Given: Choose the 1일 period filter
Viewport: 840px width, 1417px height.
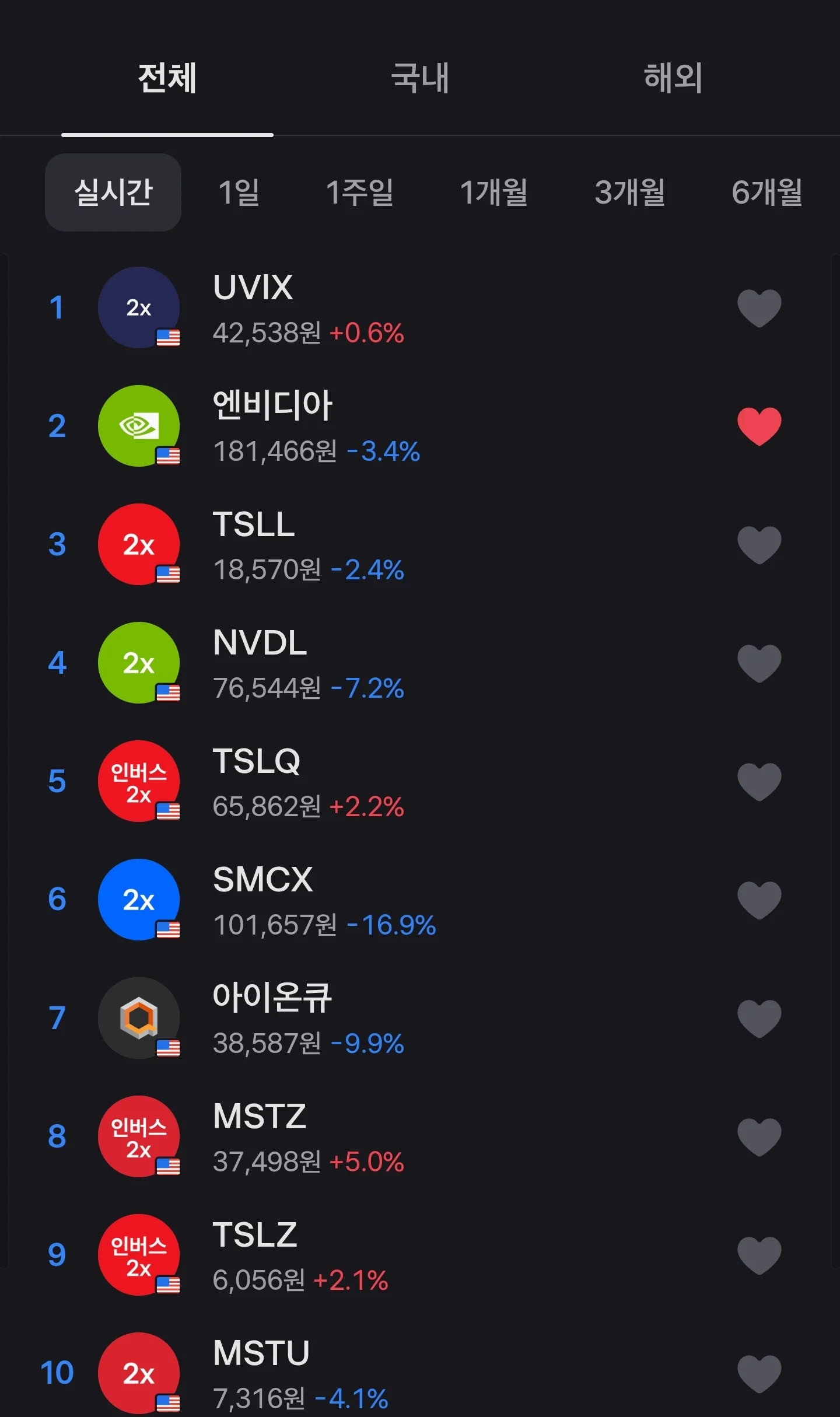Looking at the screenshot, I should coord(239,193).
